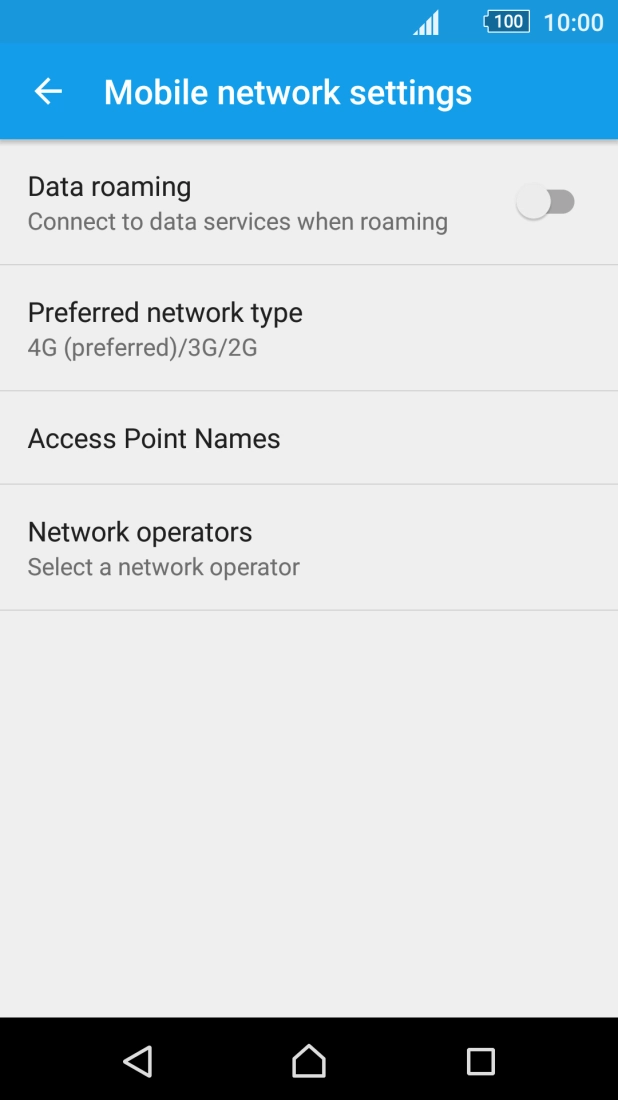Screen dimensions: 618x1100
Task: Go back using the app bar arrow
Action: [x=48, y=91]
